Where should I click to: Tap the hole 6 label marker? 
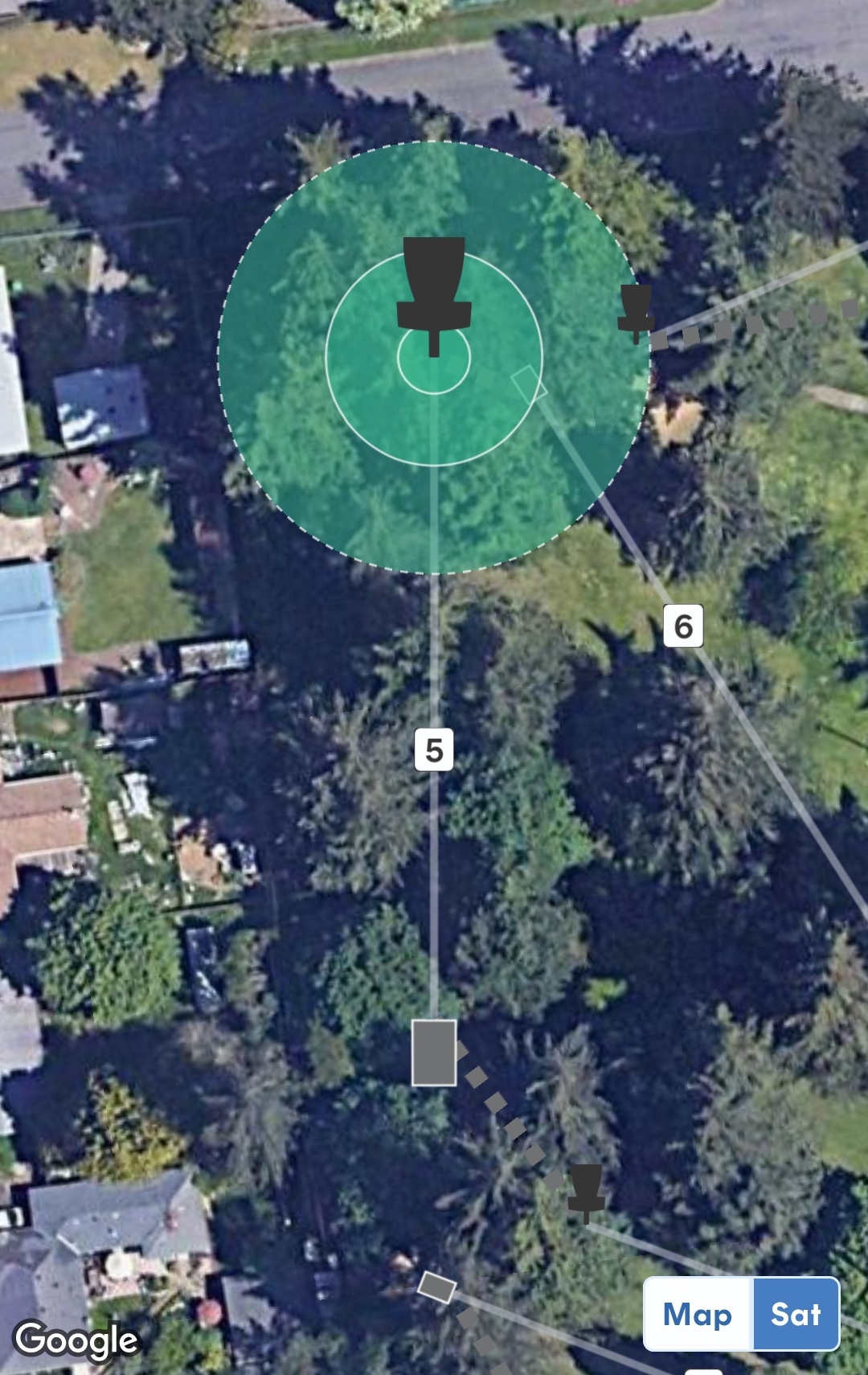click(683, 626)
